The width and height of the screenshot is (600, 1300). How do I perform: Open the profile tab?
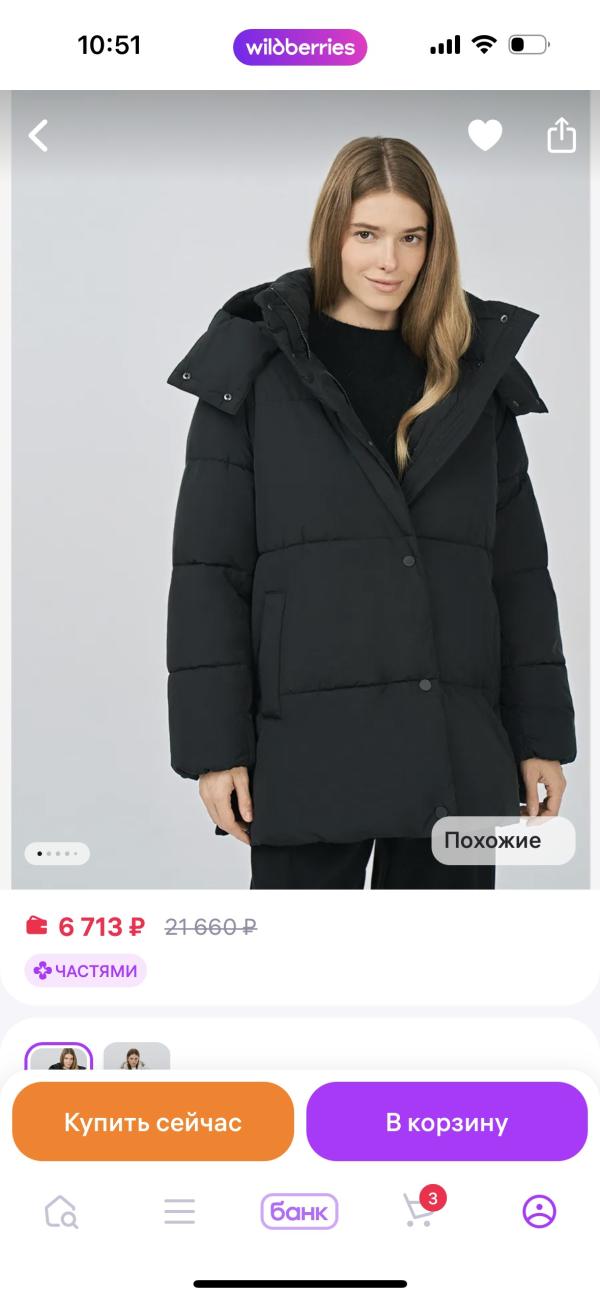pyautogui.click(x=539, y=1212)
